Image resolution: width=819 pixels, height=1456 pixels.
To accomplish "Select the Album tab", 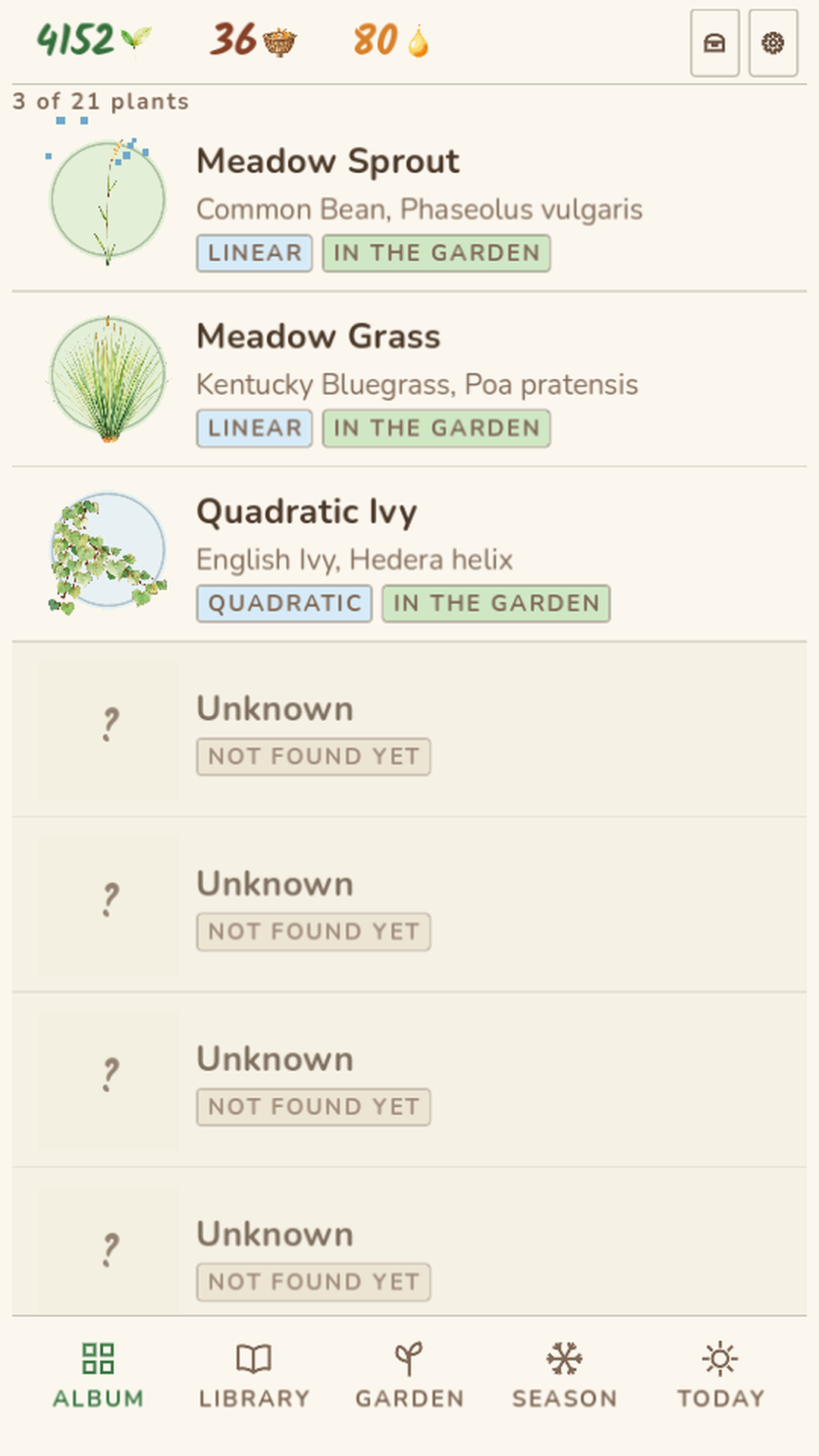I will coord(99,1376).
